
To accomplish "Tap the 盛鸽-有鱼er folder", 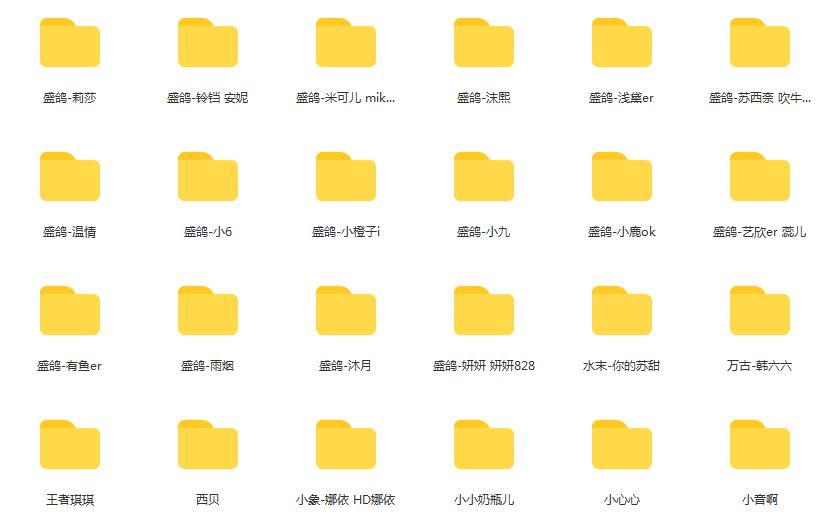I will (x=70, y=312).
